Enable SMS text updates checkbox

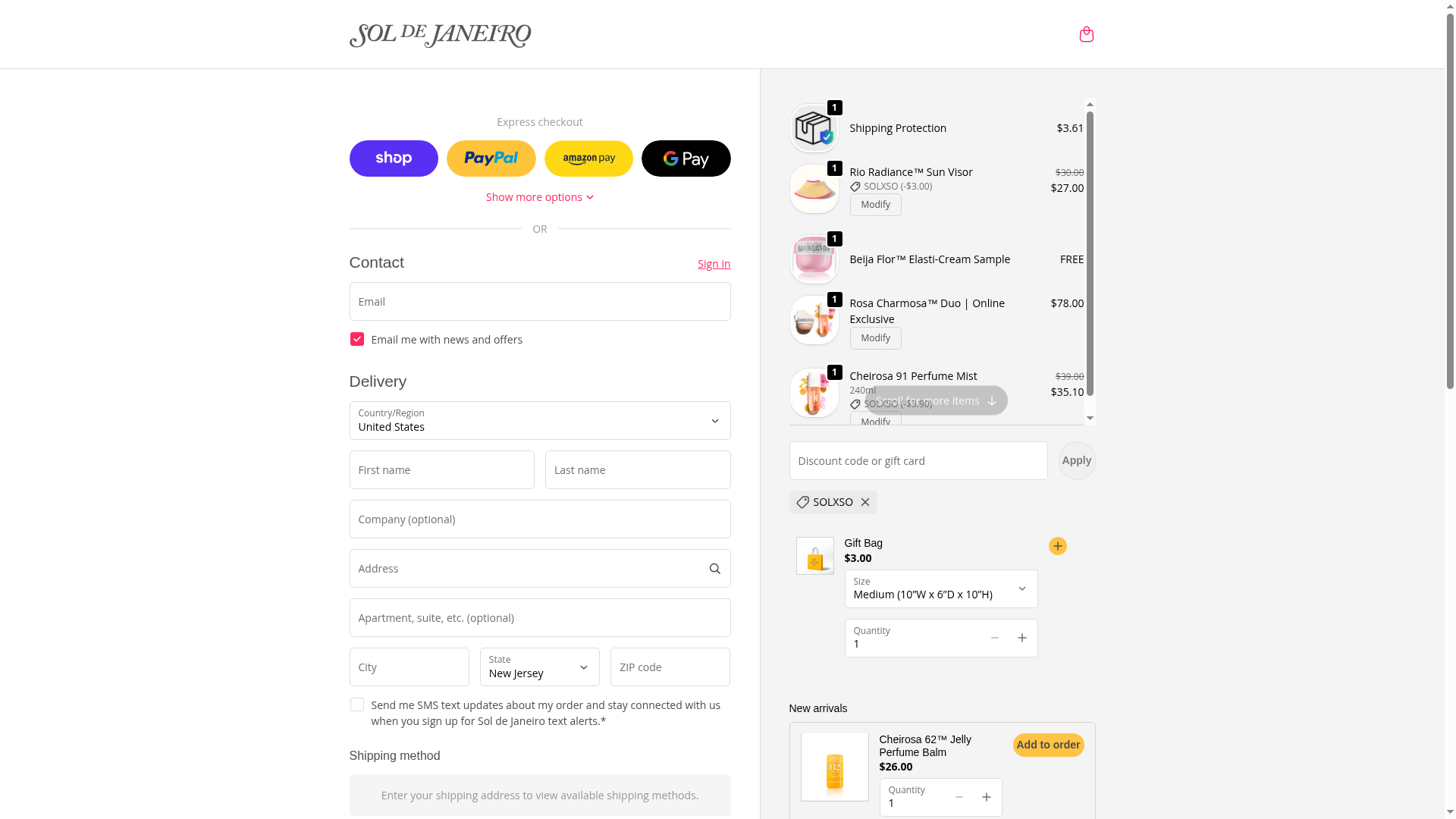click(357, 705)
